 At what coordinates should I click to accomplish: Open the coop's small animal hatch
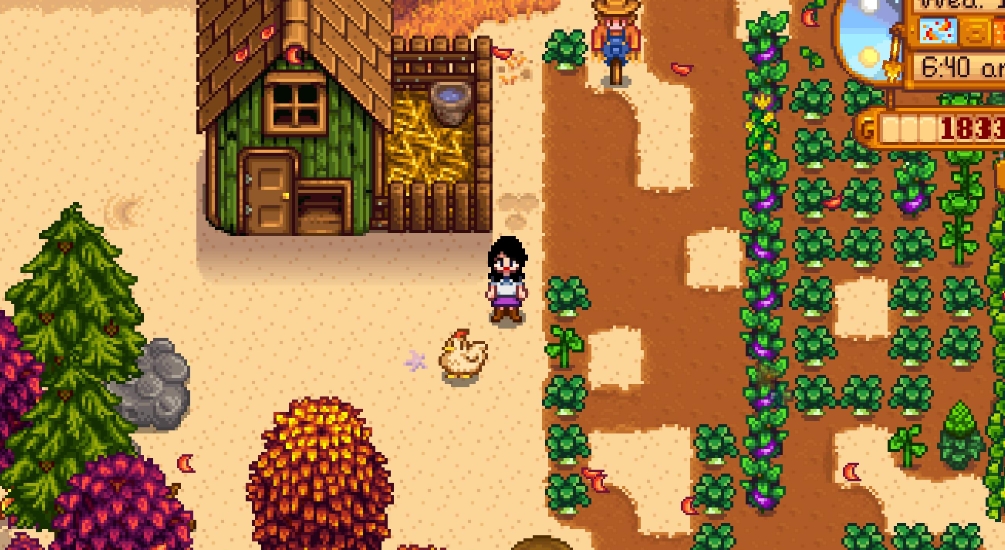coord(322,208)
